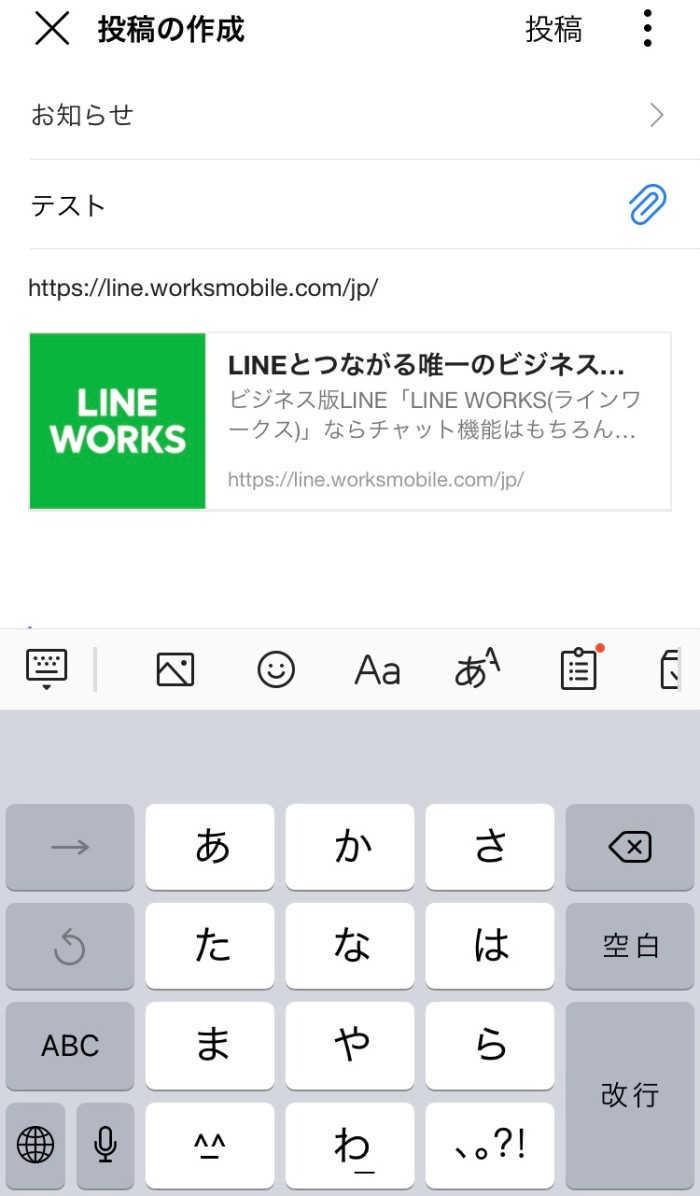Image resolution: width=700 pixels, height=1196 pixels.
Task: Open the LINE WORKS link preview card
Action: point(350,421)
